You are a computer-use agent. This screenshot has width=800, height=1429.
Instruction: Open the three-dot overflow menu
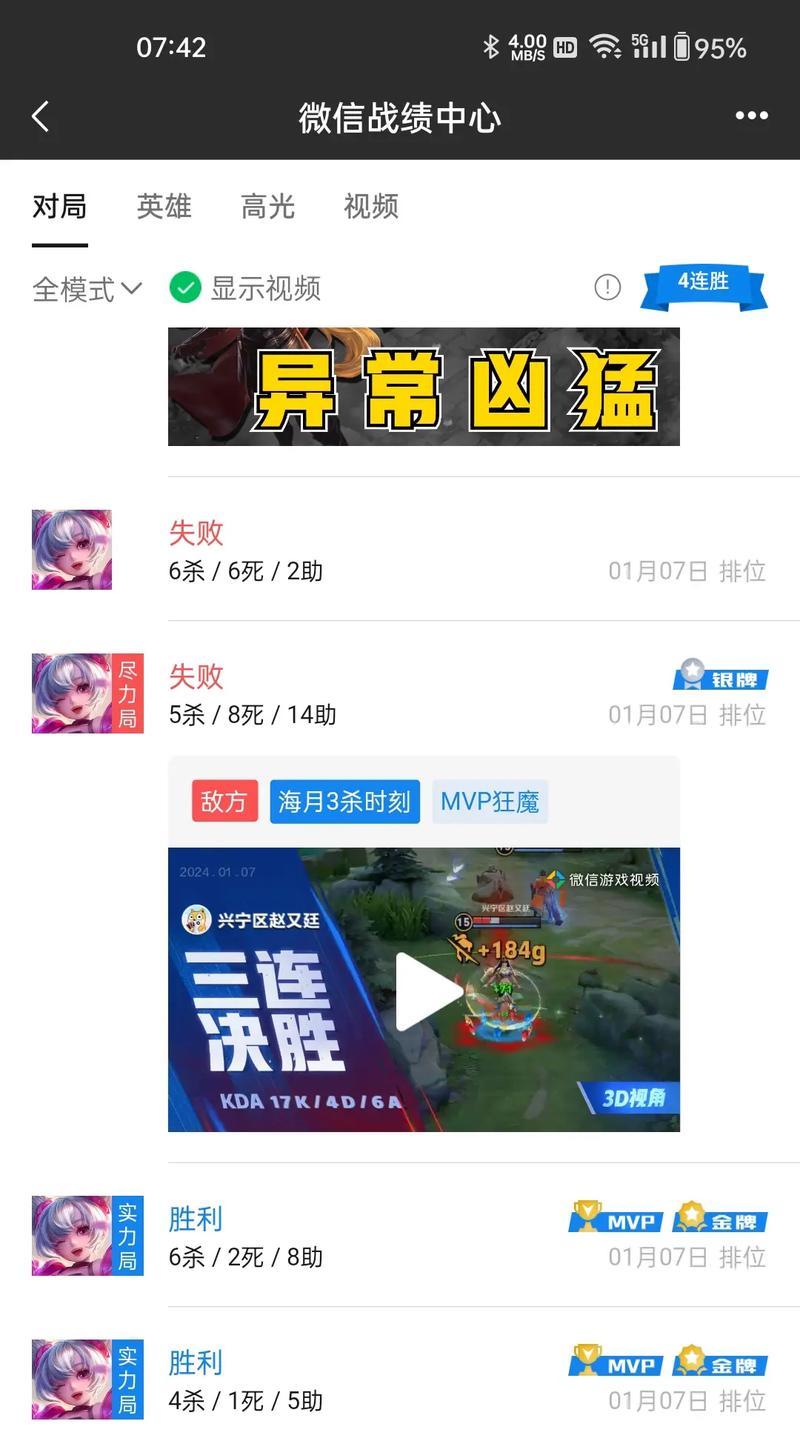(x=751, y=117)
